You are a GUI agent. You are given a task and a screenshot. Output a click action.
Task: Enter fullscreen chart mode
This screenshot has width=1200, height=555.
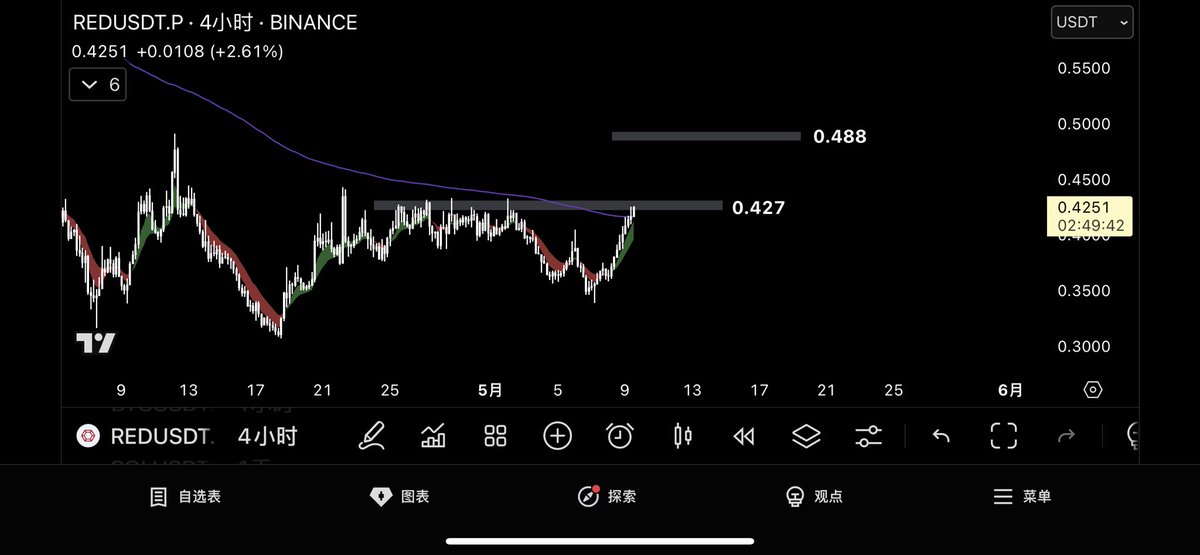click(x=1003, y=435)
